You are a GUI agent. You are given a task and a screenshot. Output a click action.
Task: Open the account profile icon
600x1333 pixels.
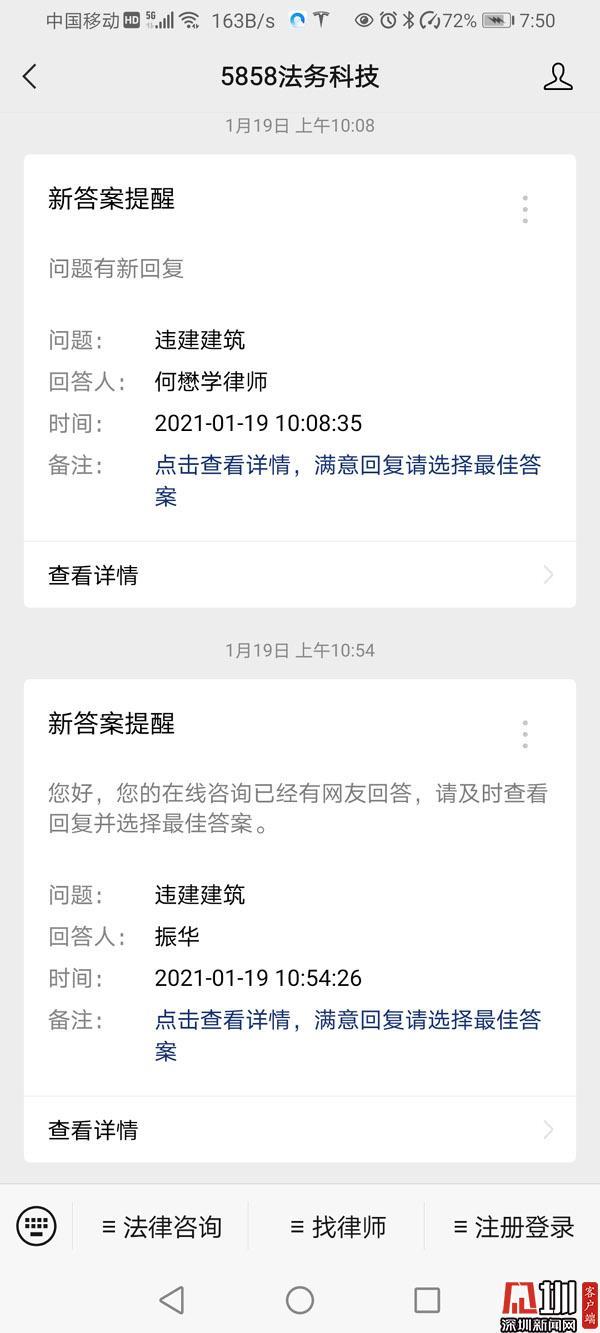pos(558,76)
